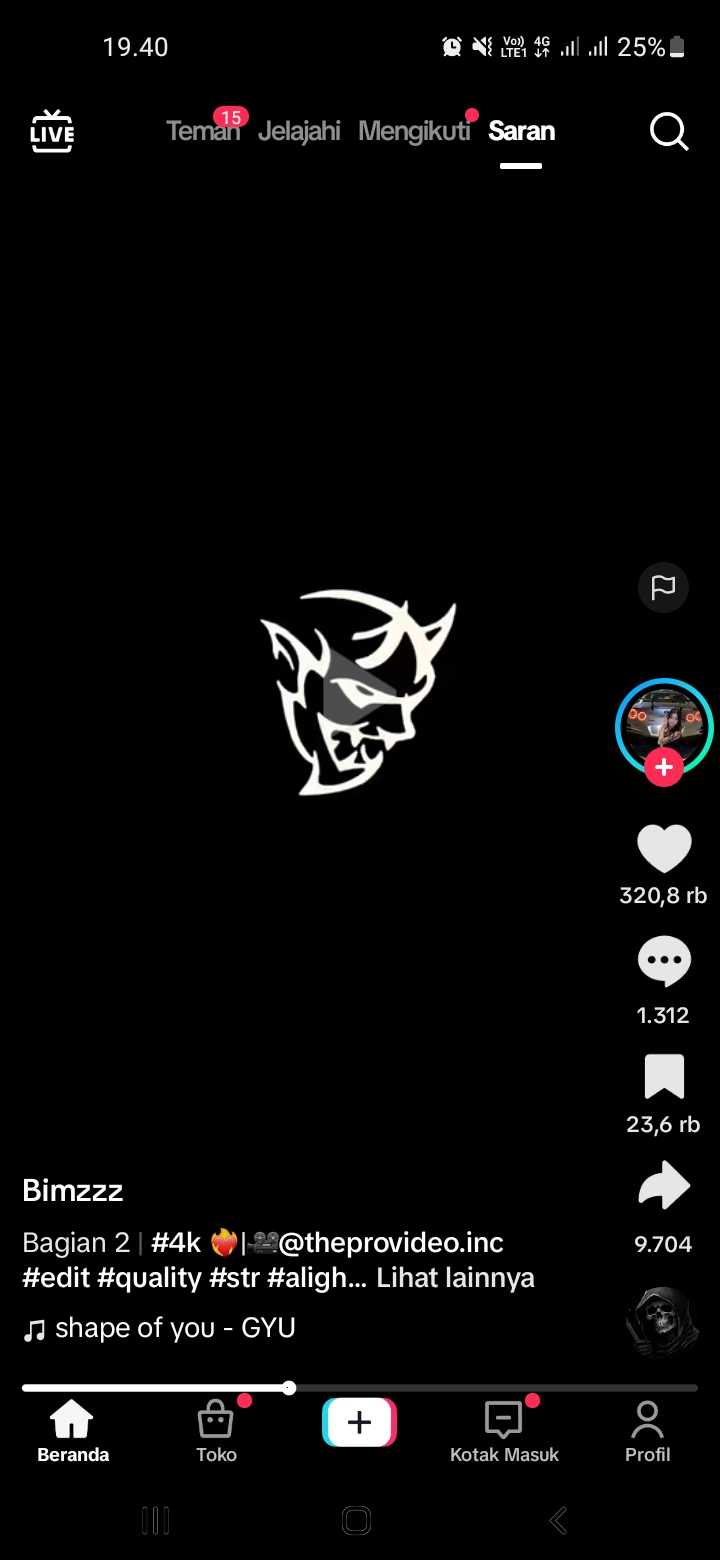
Task: Open the comments bubble
Action: (664, 962)
